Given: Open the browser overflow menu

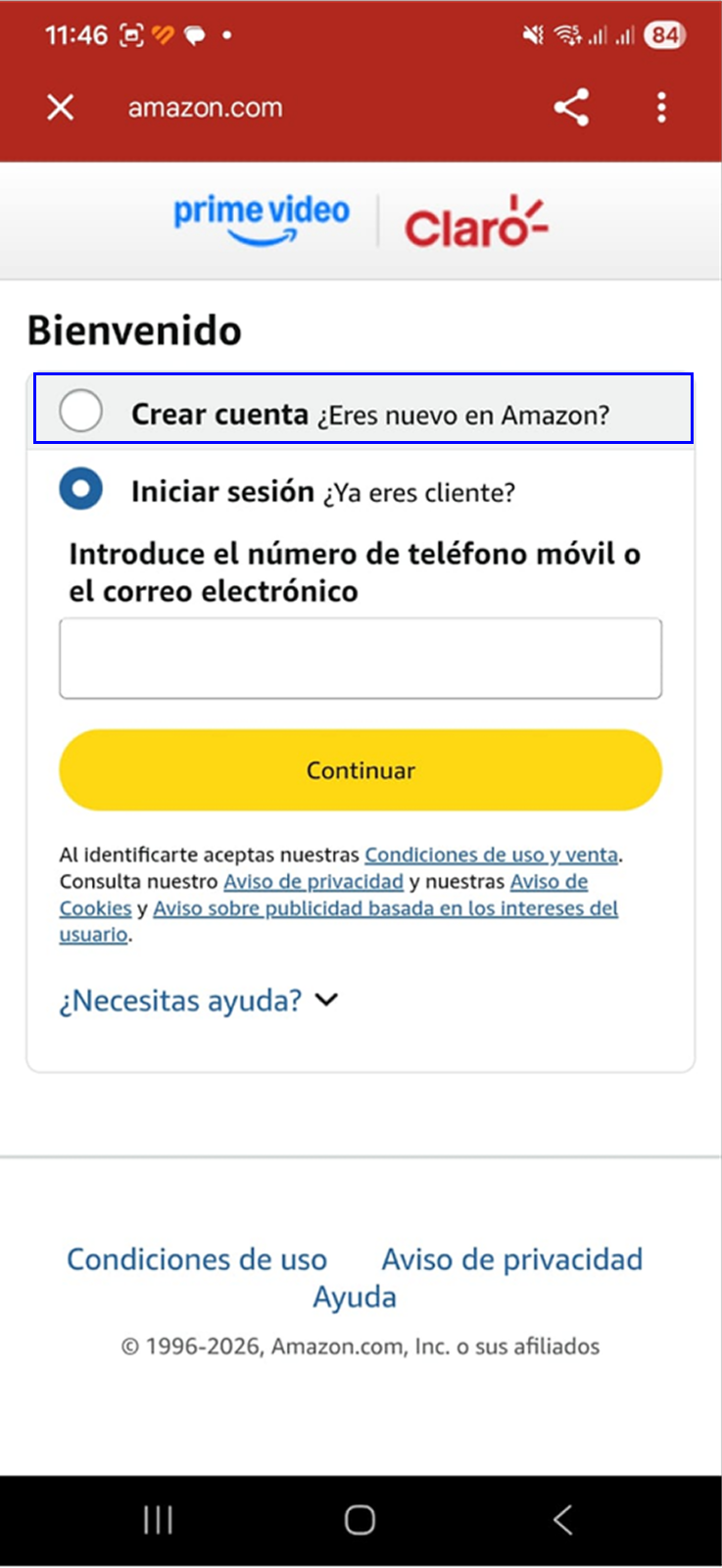Looking at the screenshot, I should (662, 107).
